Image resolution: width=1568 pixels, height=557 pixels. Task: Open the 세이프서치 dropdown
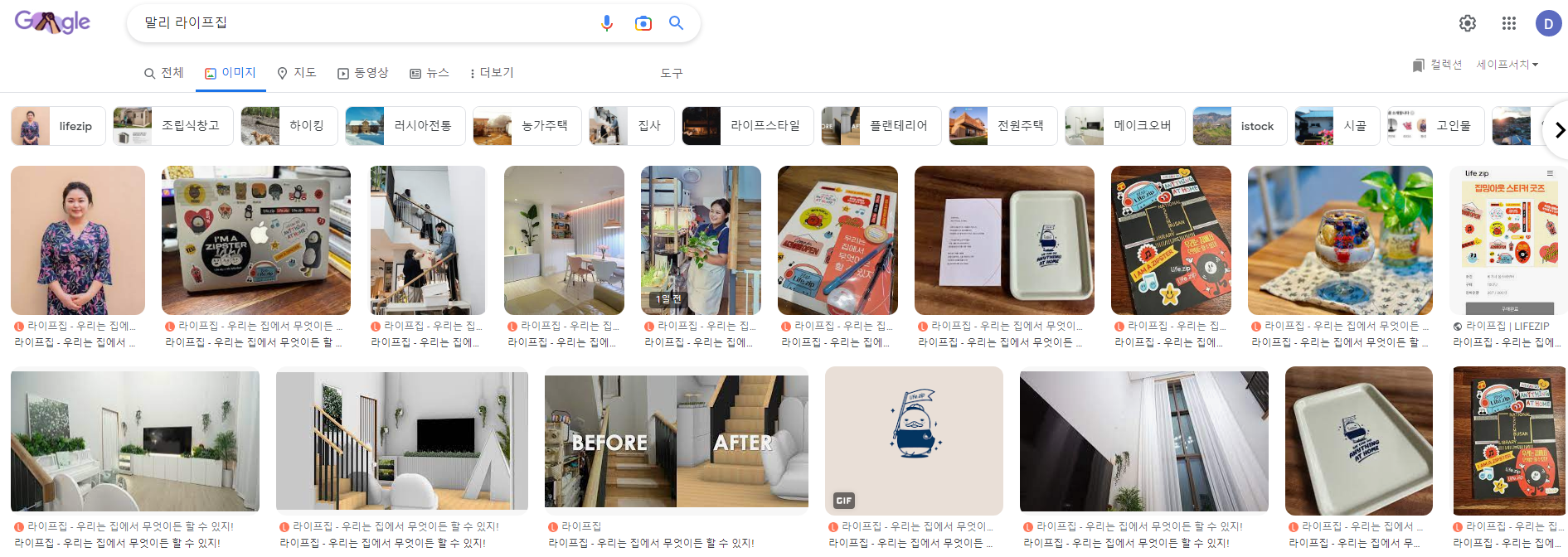click(1507, 65)
